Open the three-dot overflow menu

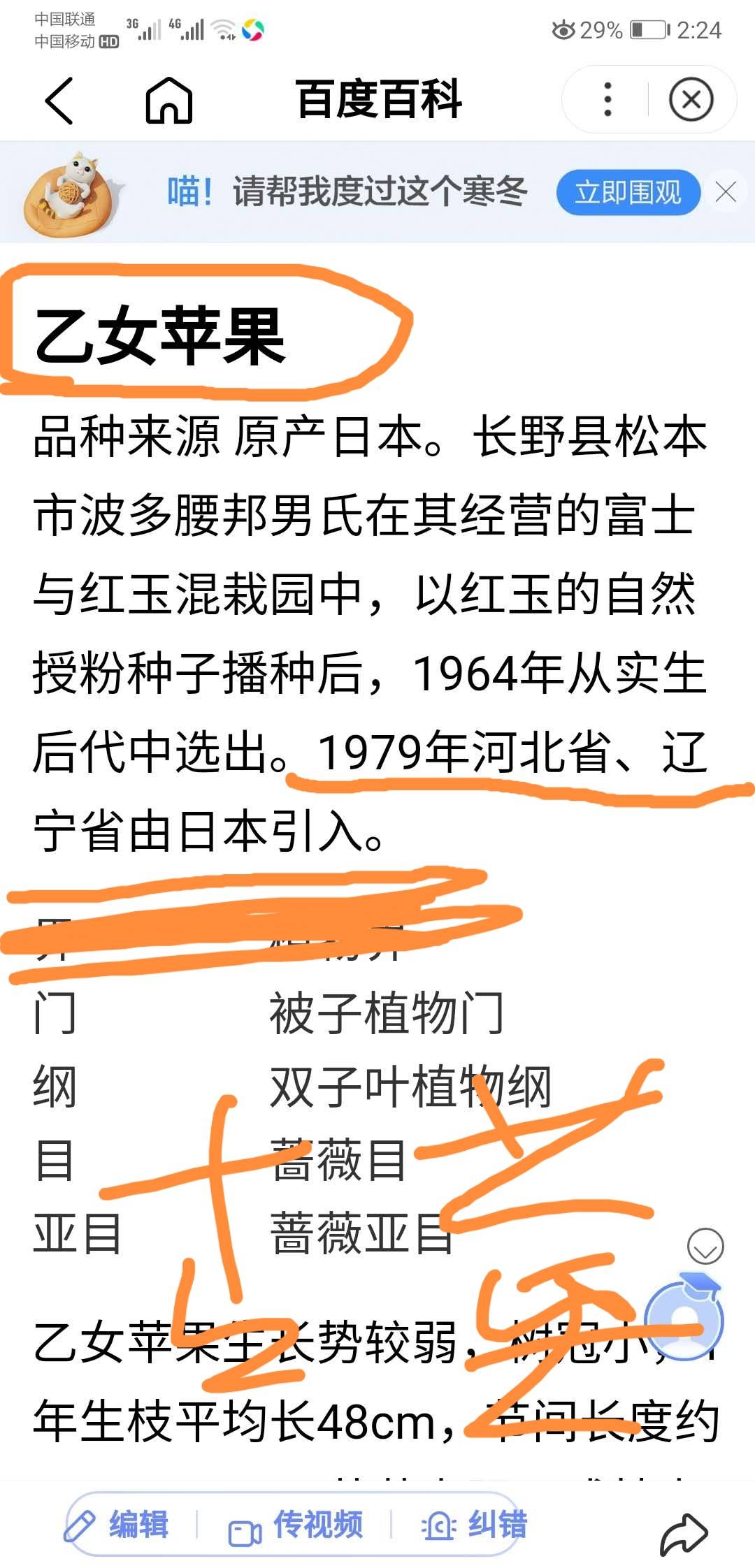(x=607, y=99)
